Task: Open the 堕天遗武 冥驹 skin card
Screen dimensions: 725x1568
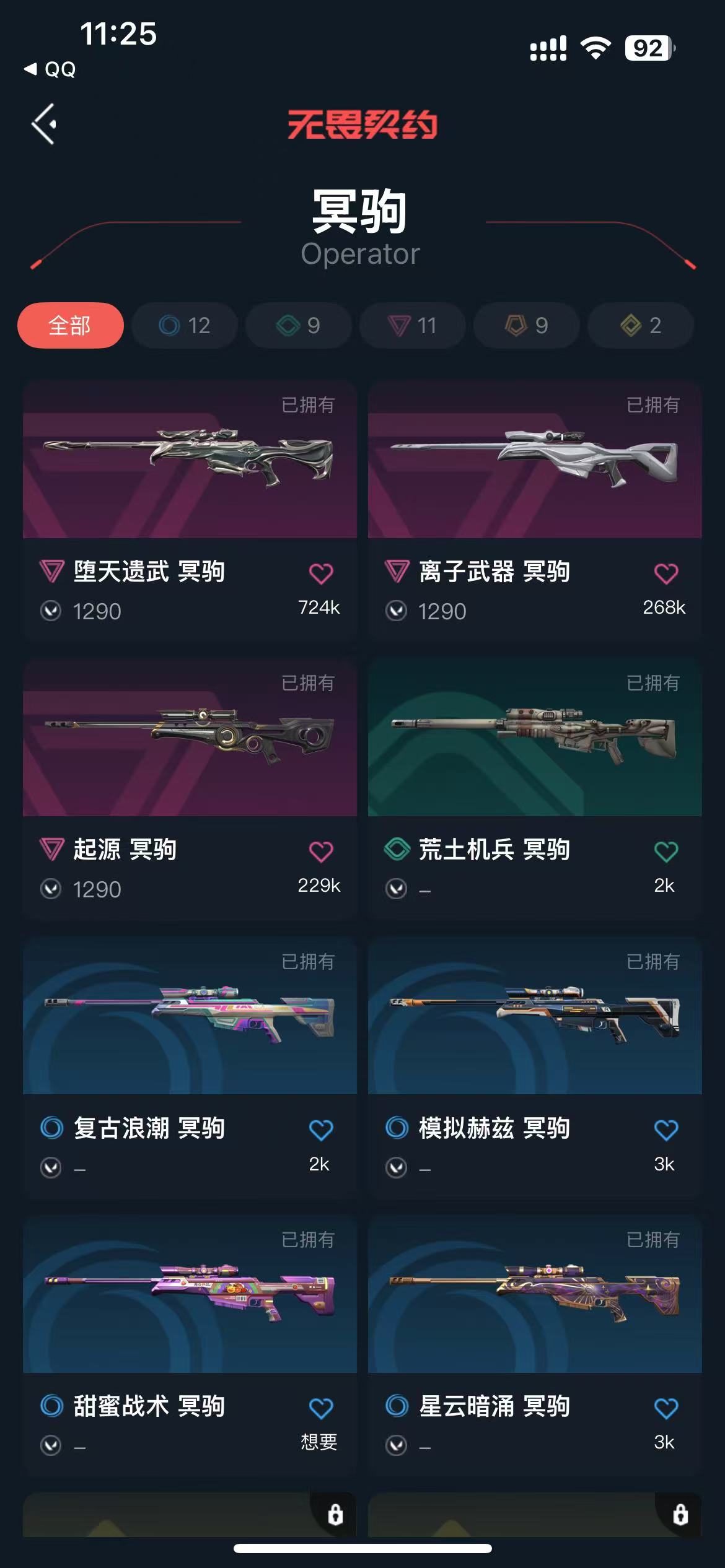Action: point(190,461)
